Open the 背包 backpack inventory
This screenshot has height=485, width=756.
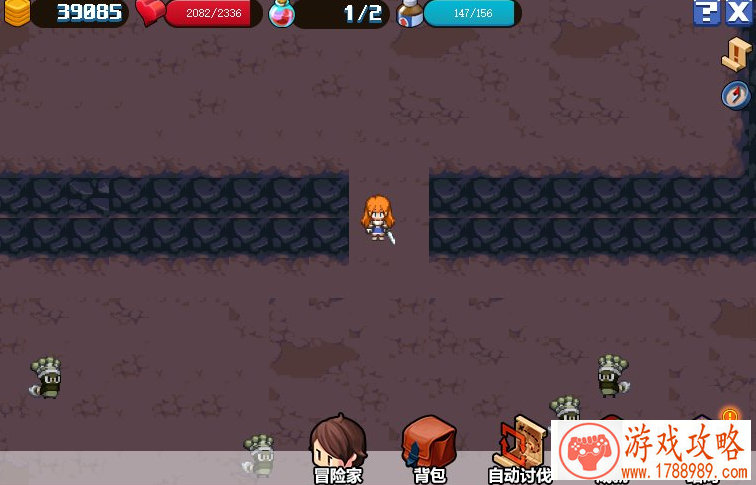(x=429, y=448)
